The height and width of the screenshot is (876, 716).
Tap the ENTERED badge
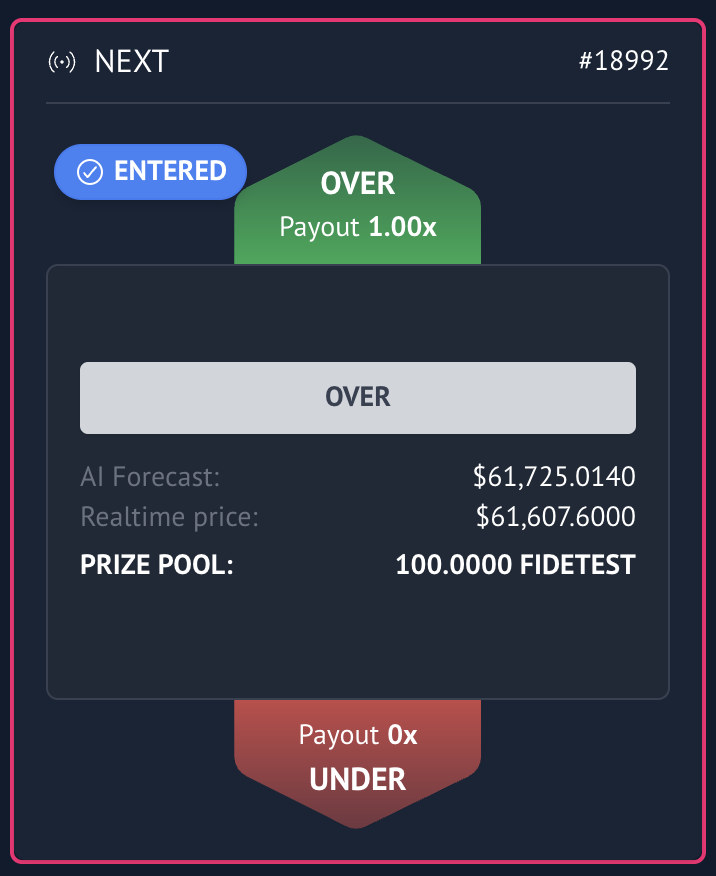(150, 172)
